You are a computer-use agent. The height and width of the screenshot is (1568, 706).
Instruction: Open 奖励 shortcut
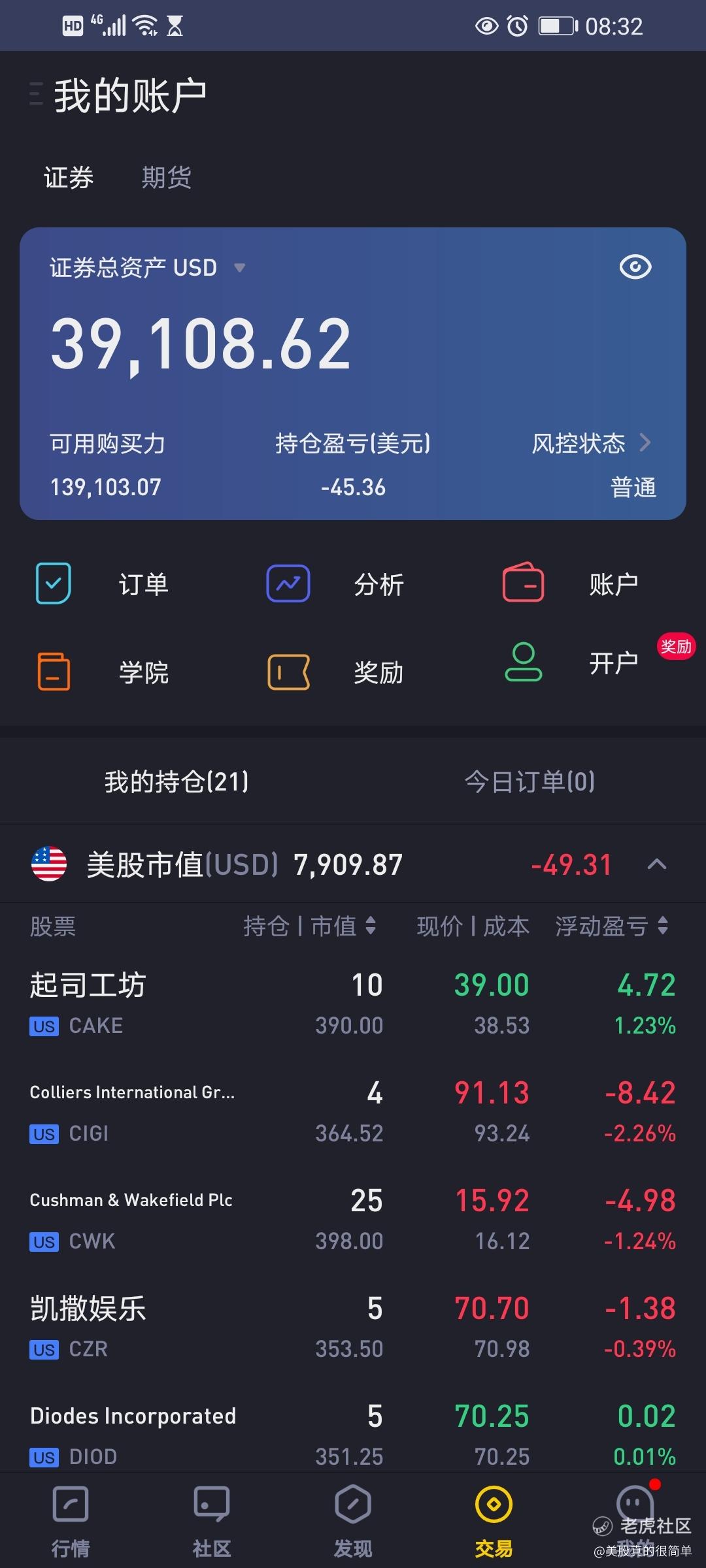click(x=335, y=672)
